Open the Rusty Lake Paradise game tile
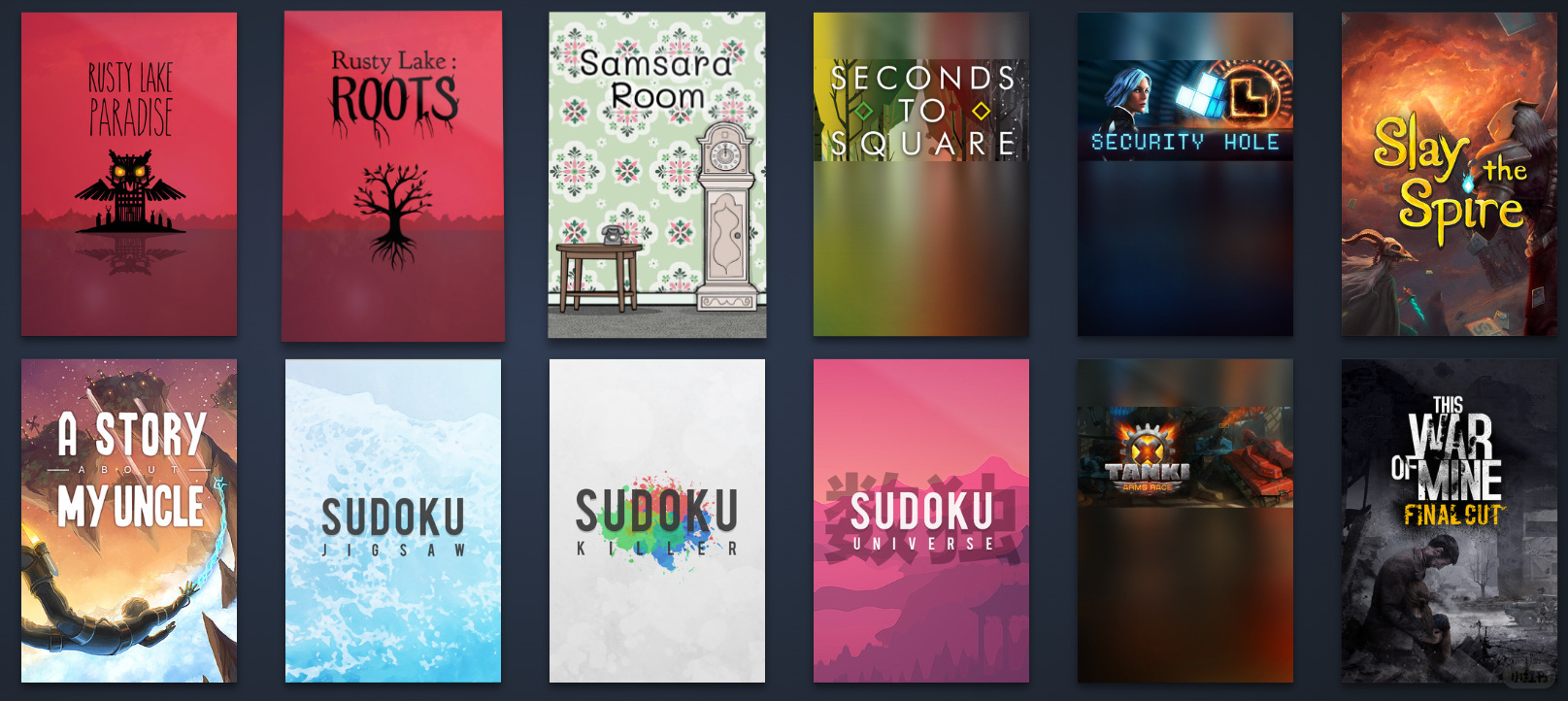 click(x=129, y=175)
